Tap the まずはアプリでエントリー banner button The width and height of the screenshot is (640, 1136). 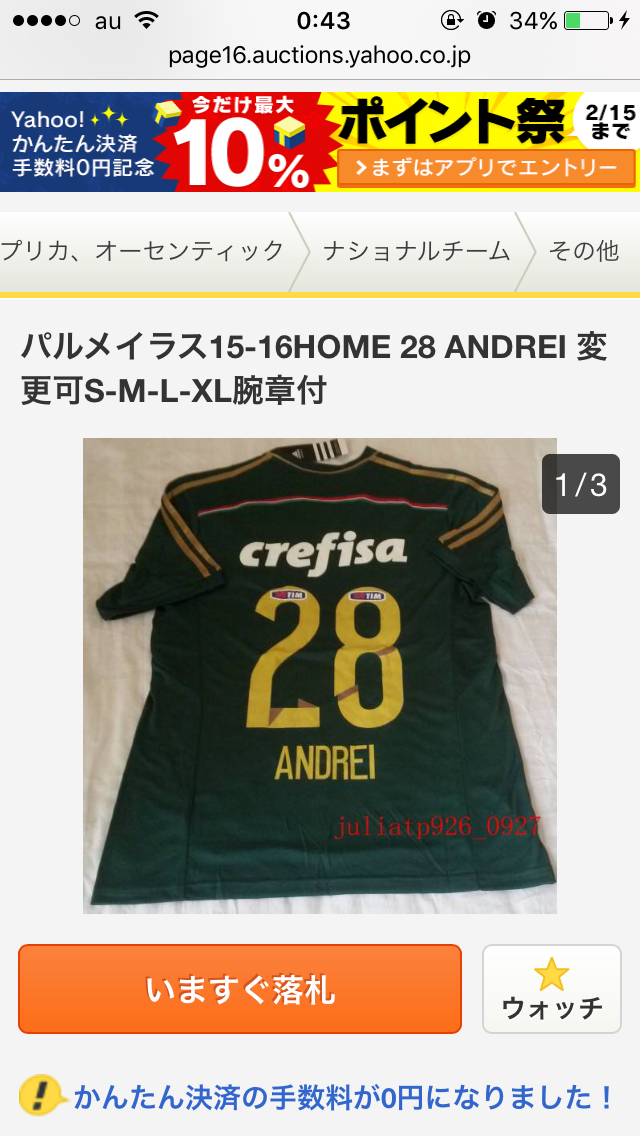coord(487,167)
